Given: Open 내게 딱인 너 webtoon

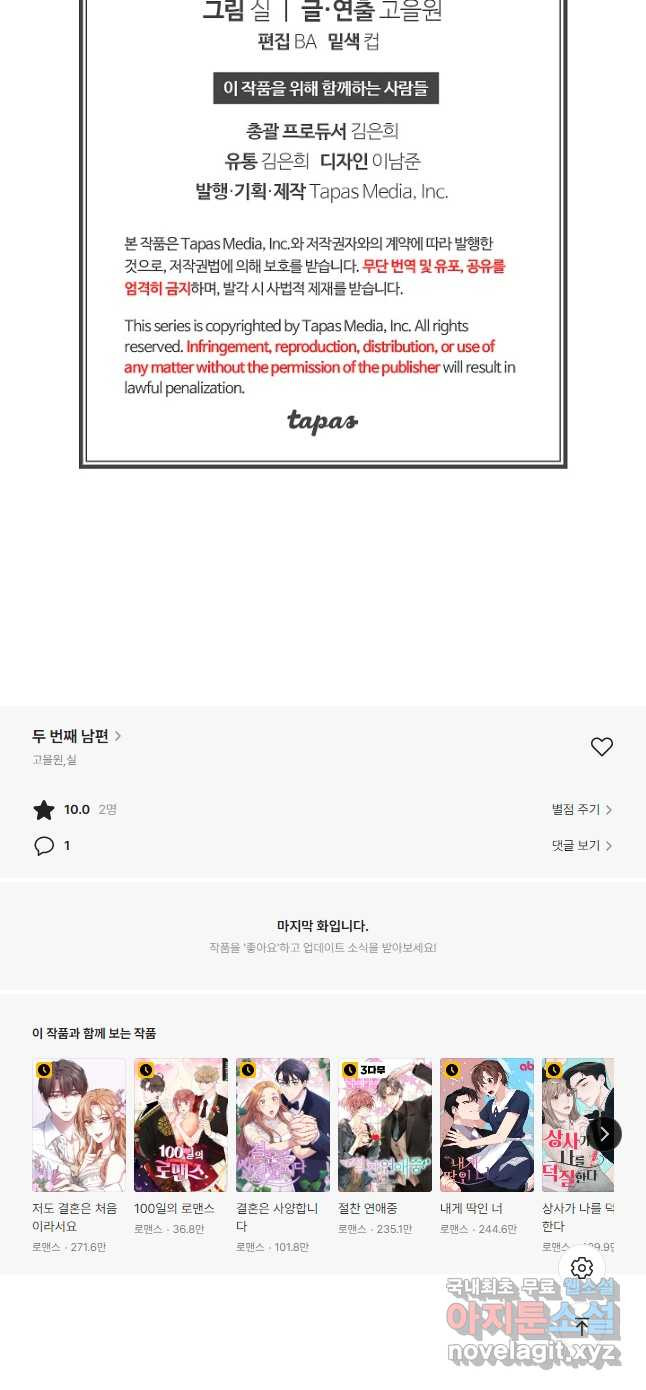Looking at the screenshot, I should pos(487,1125).
